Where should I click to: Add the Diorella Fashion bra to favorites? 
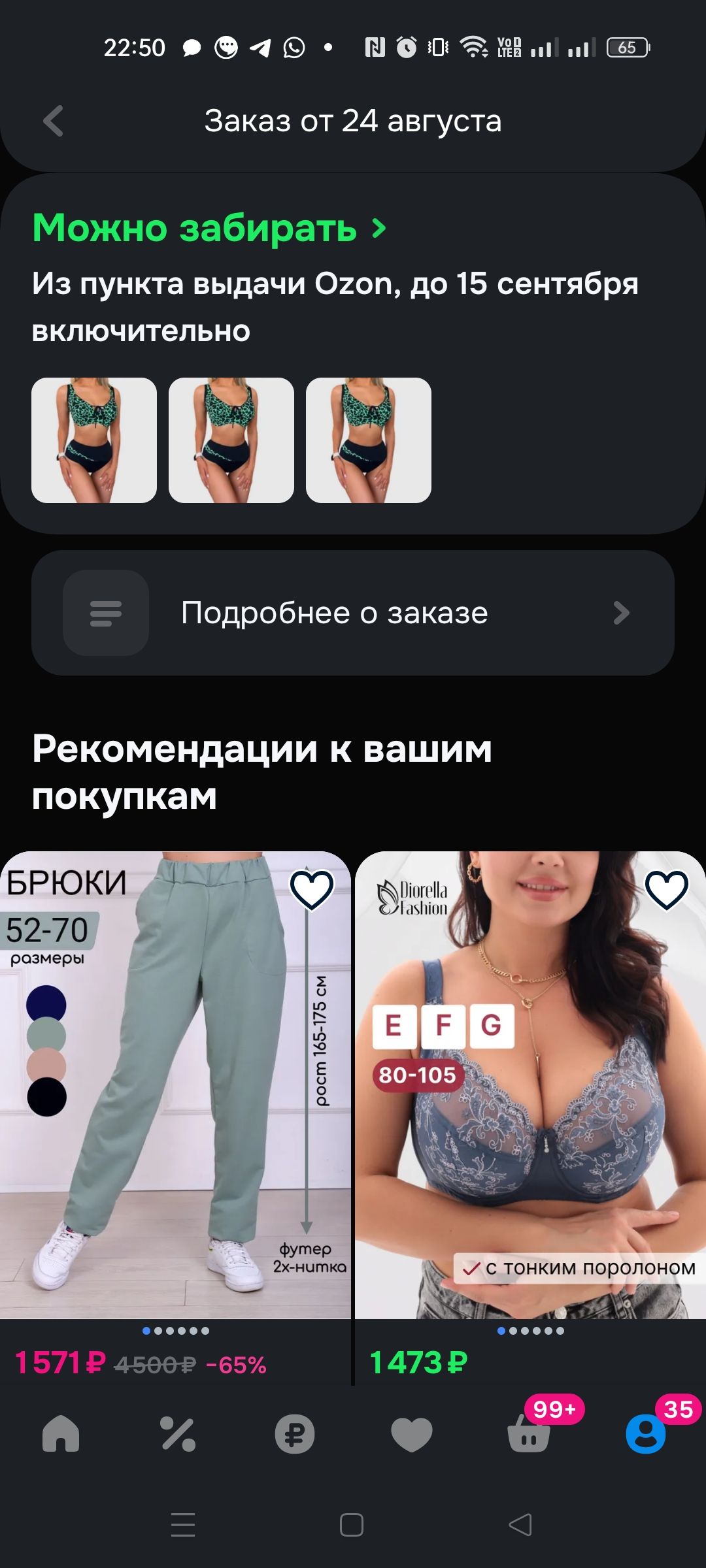(667, 889)
